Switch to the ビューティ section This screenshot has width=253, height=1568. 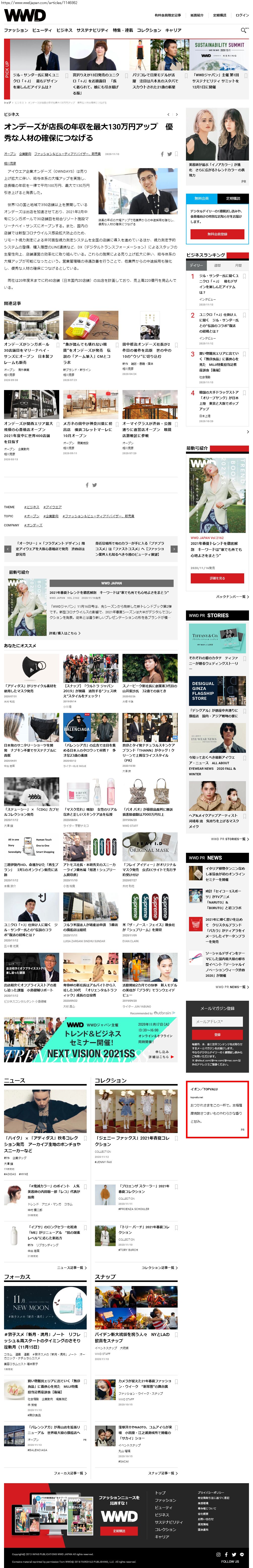pyautogui.click(x=42, y=30)
